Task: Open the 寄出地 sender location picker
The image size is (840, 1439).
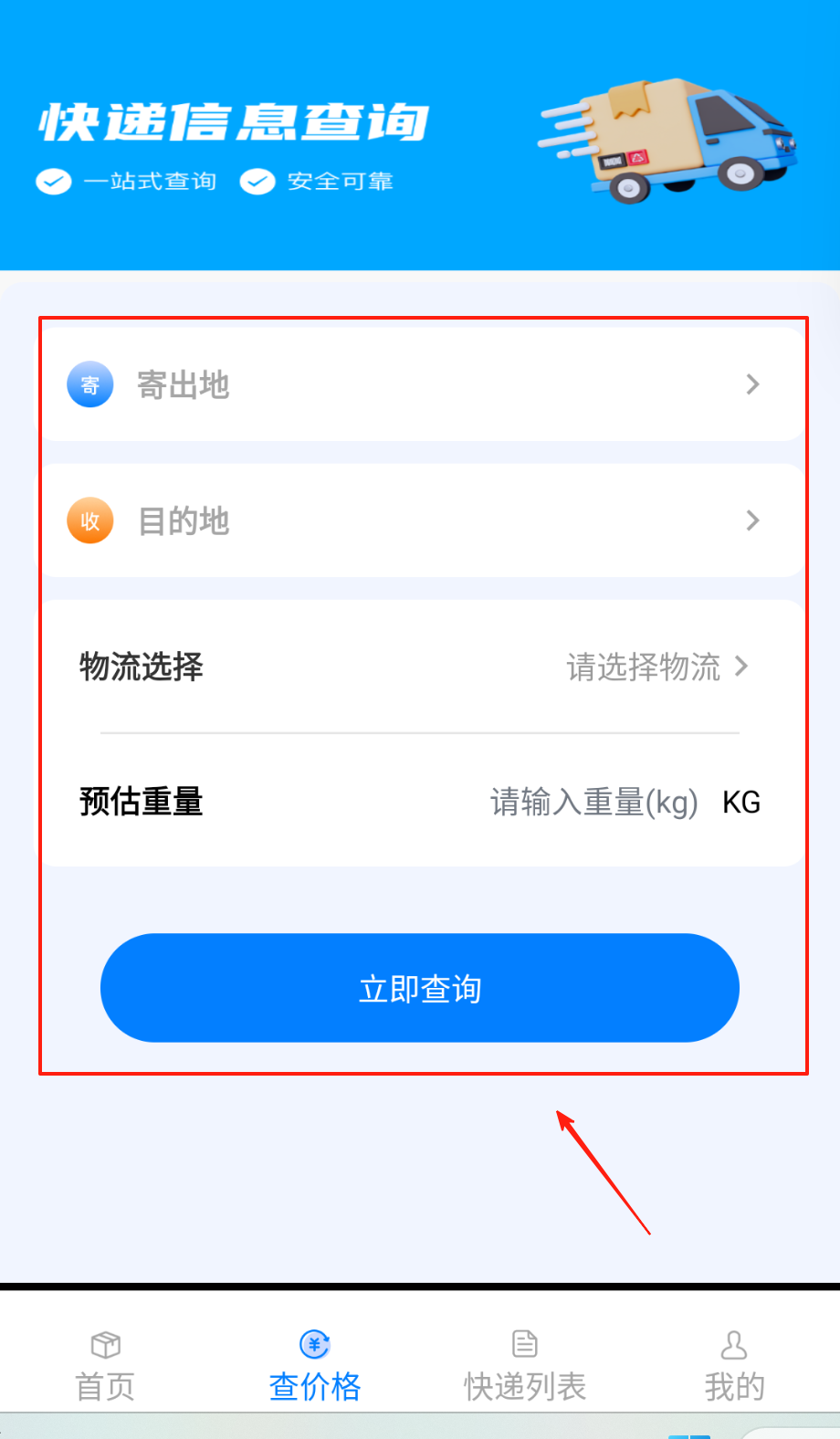Action: (x=420, y=384)
